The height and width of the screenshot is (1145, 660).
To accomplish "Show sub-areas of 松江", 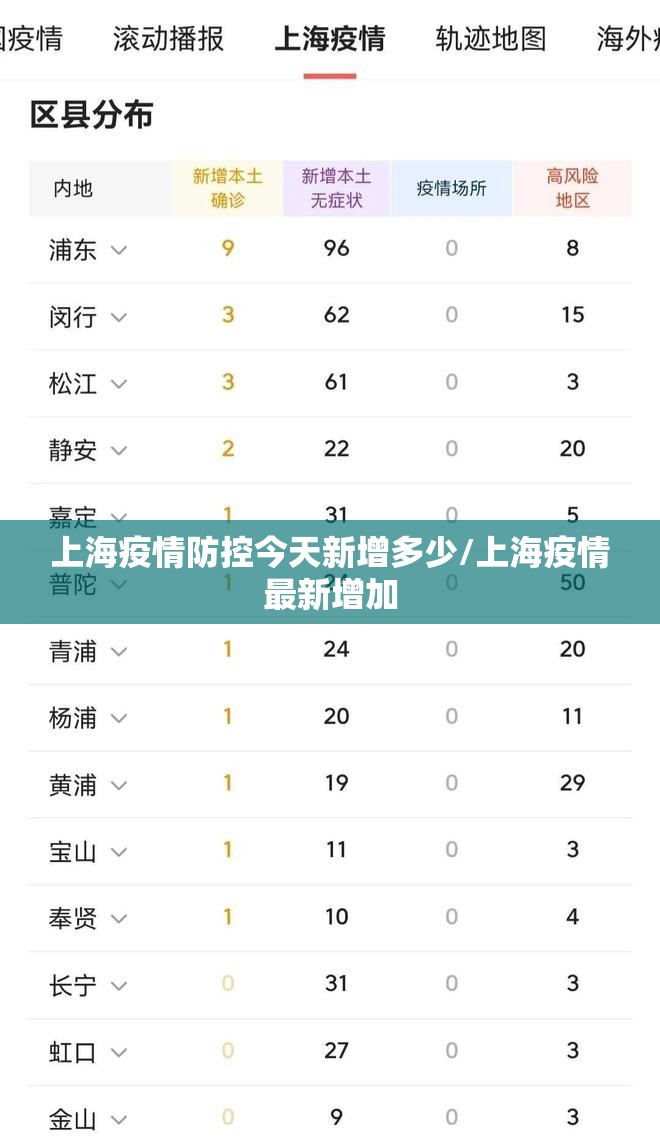I will point(119,384).
